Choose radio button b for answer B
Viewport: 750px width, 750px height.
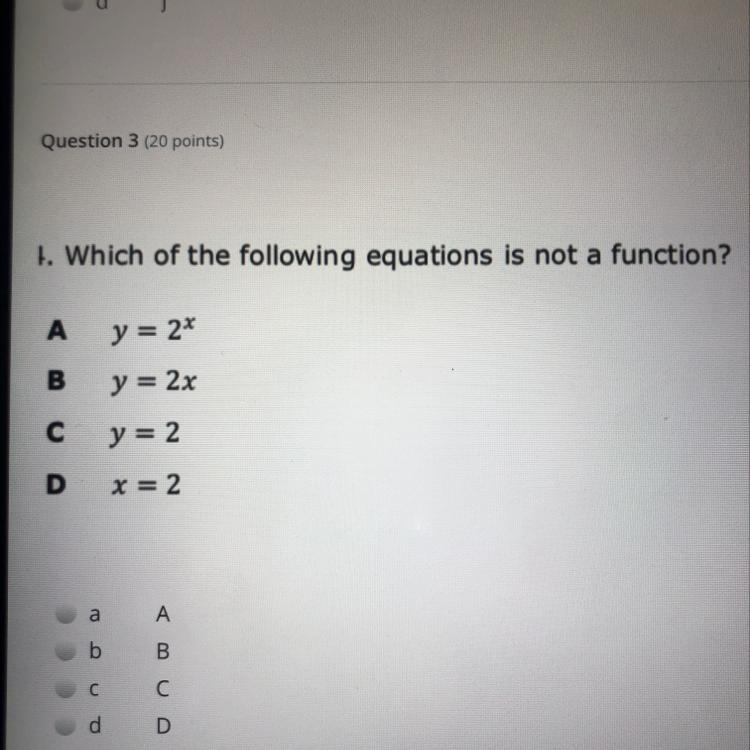click(x=66, y=651)
